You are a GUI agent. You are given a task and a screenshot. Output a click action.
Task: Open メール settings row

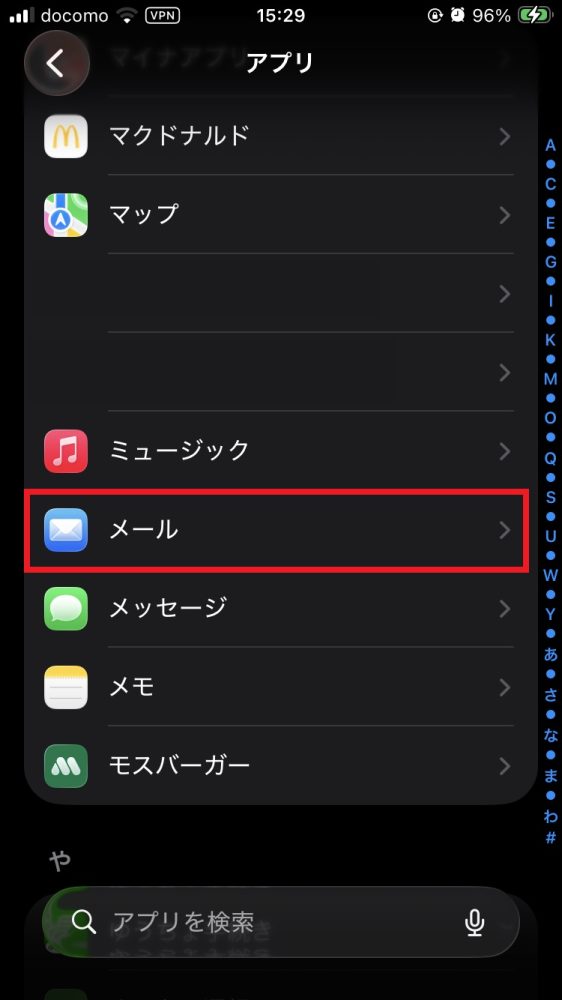pos(281,529)
